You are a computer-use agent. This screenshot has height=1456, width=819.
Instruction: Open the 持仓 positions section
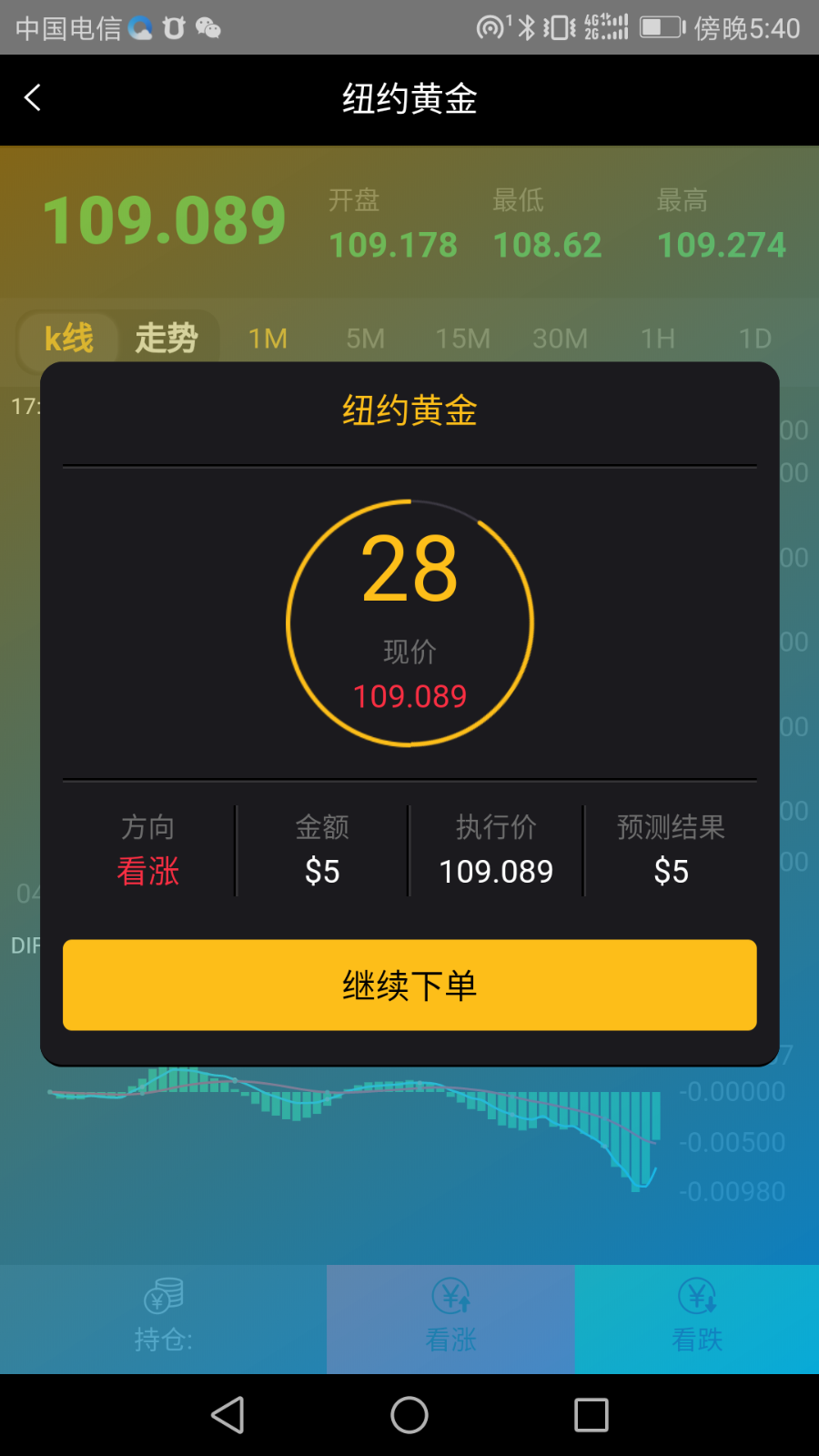coord(164,1318)
